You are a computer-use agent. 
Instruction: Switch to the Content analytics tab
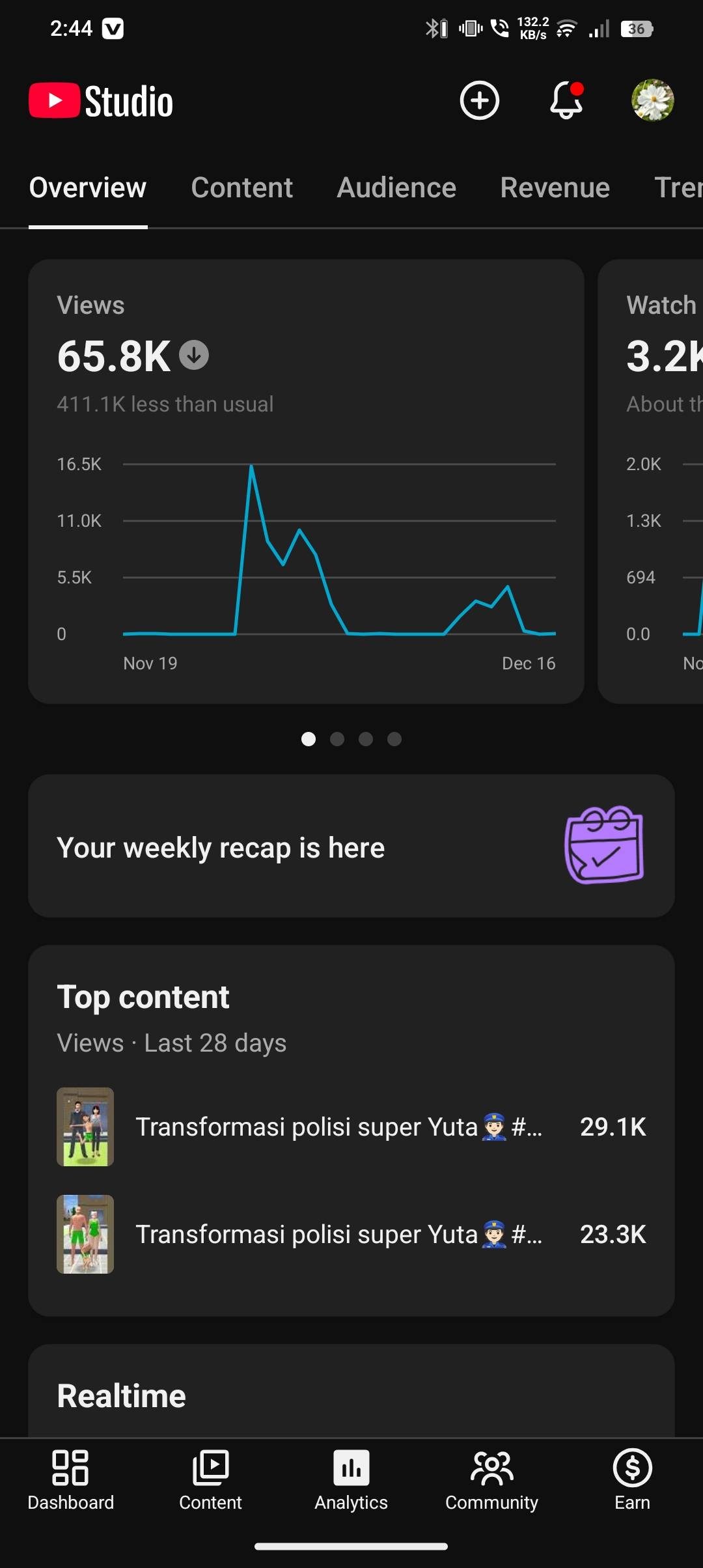coord(241,188)
